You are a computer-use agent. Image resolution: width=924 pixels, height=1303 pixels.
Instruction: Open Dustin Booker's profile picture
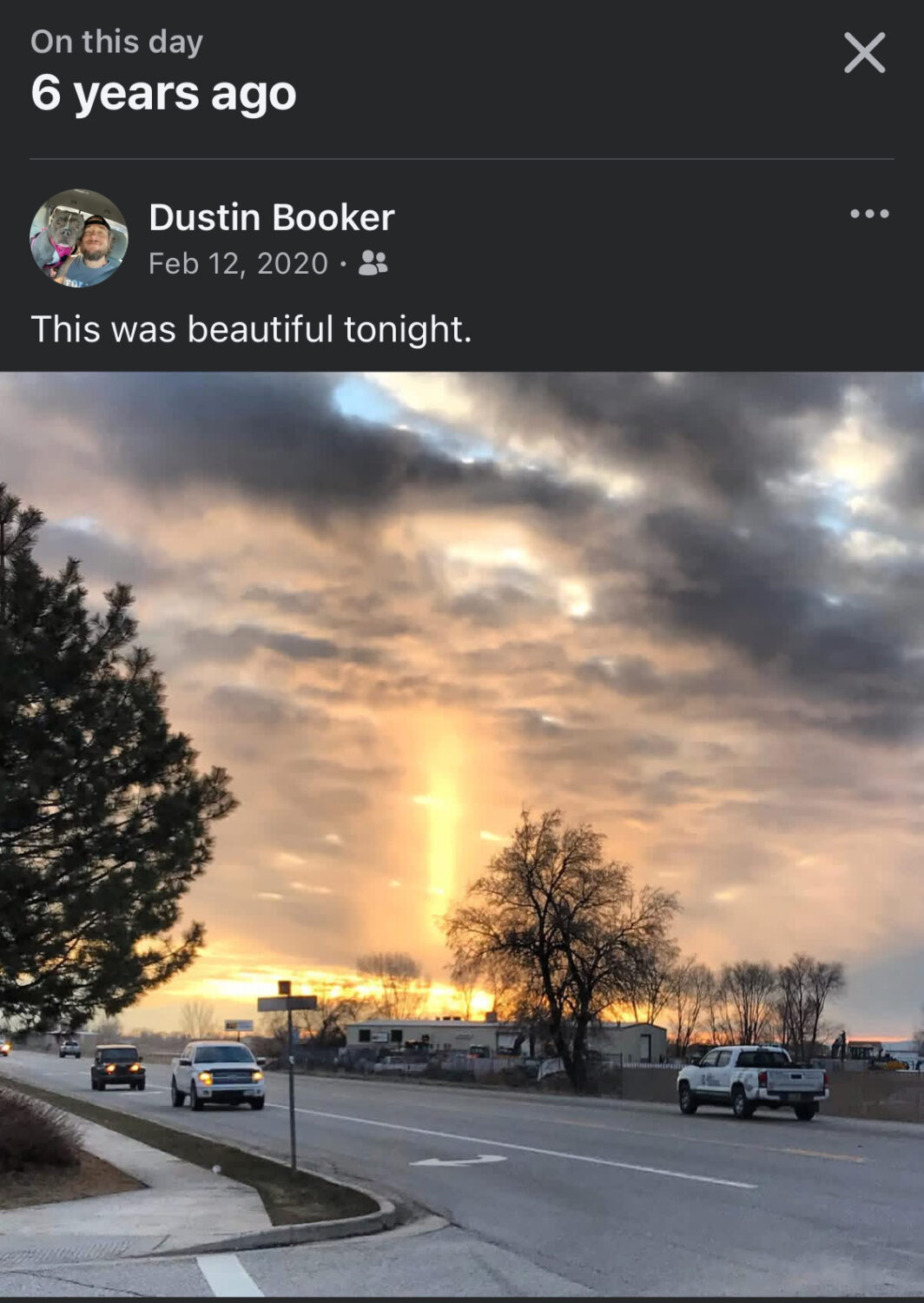click(x=79, y=238)
